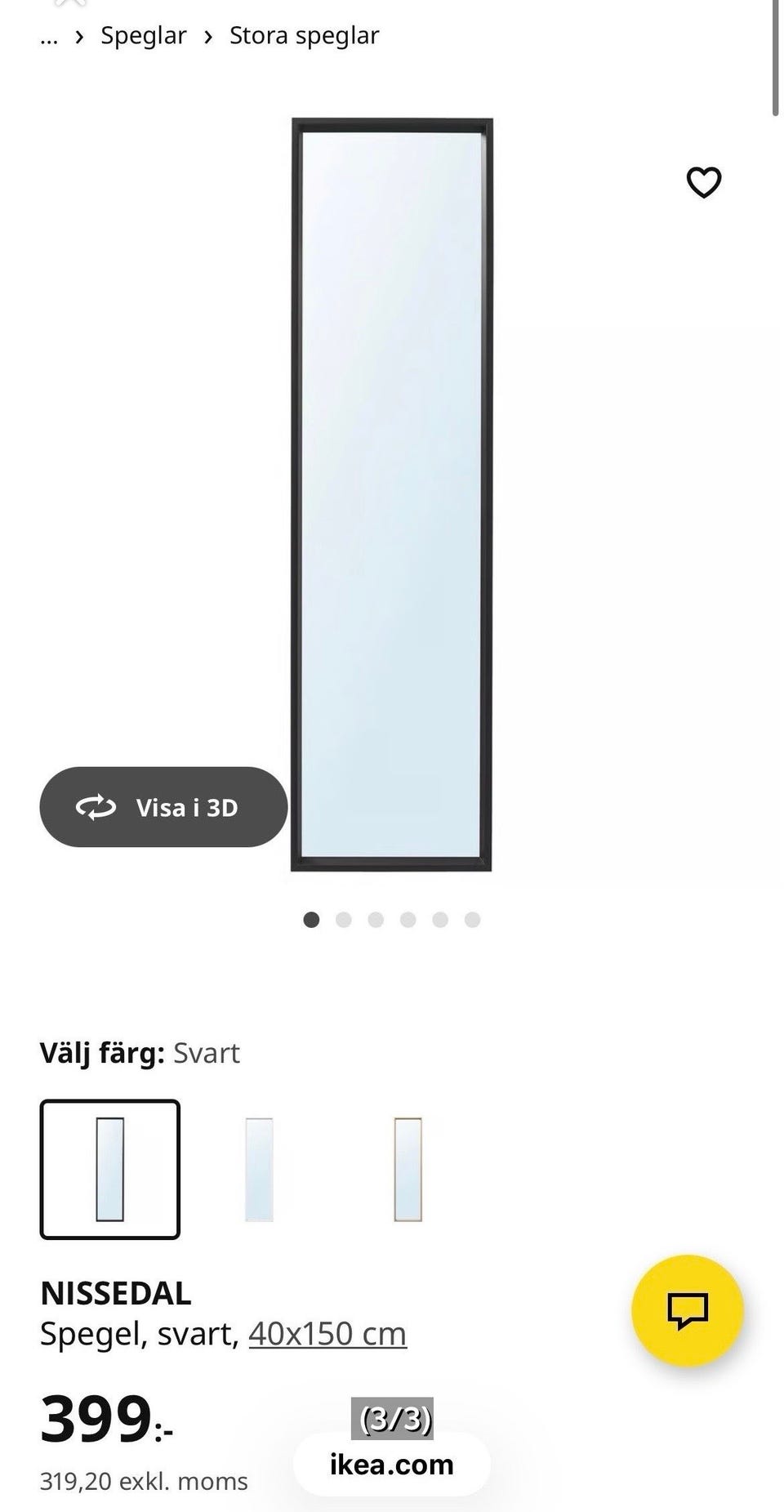Click the white mirror color swatch
The height and width of the screenshot is (1512, 784).
point(259,1171)
